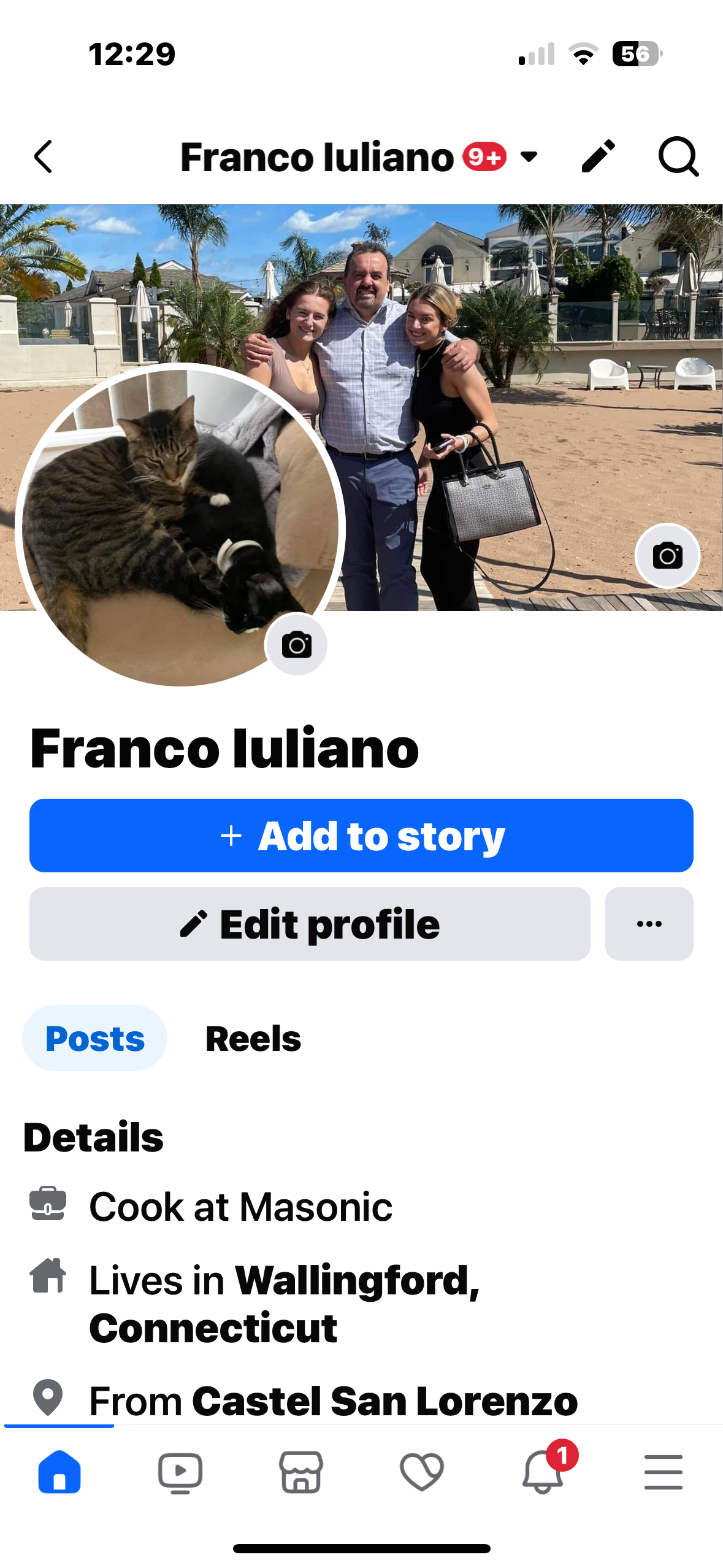
Task: Open the cat profile picture
Action: (x=180, y=526)
